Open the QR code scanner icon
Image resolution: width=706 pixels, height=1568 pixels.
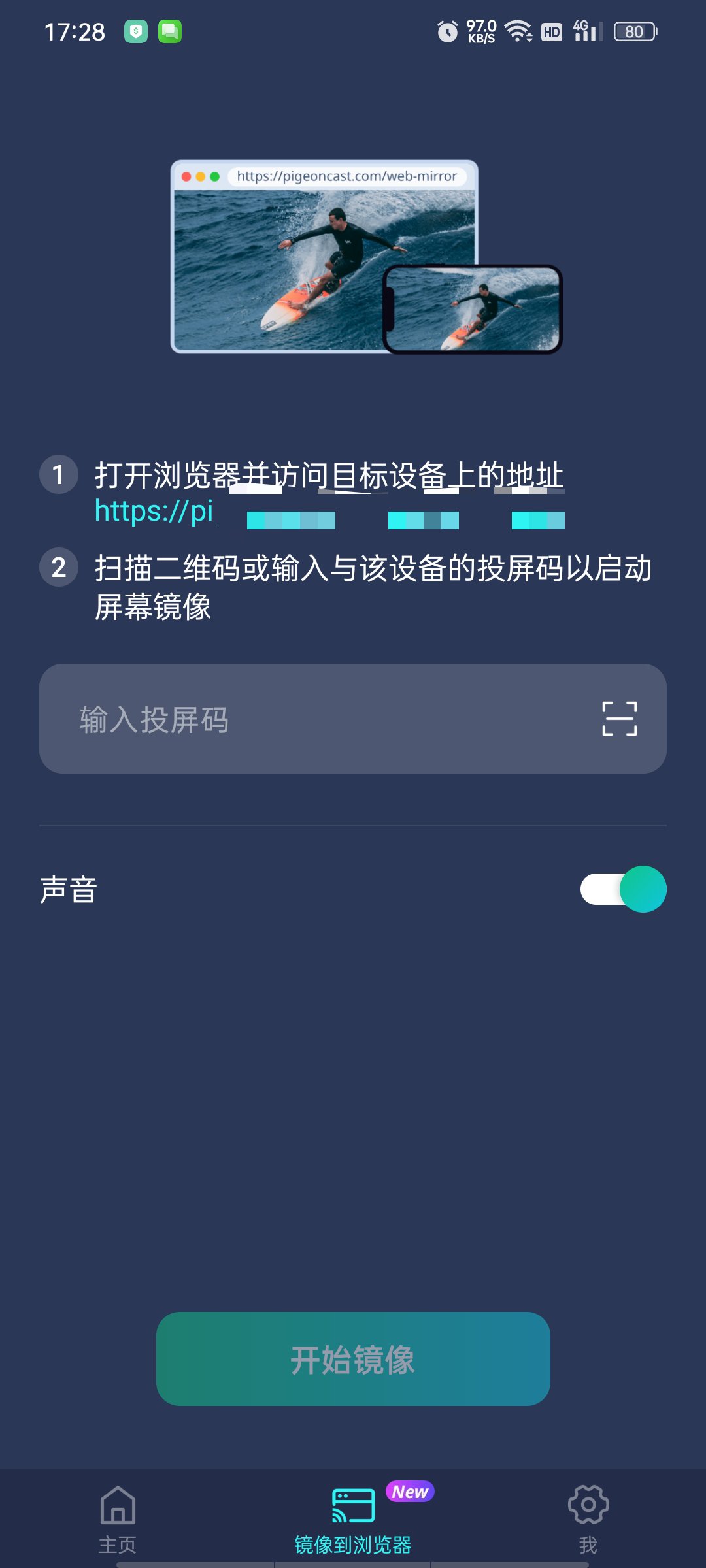point(619,719)
